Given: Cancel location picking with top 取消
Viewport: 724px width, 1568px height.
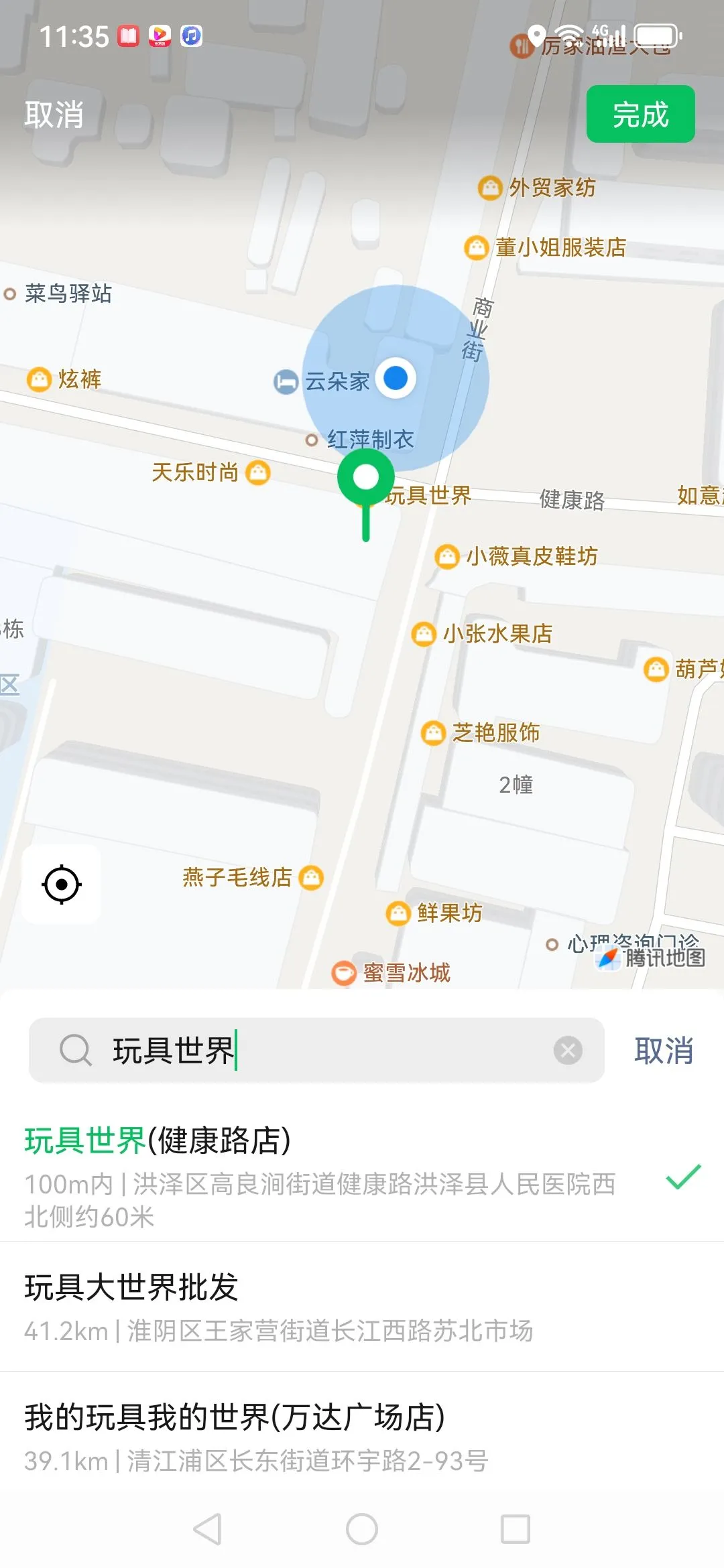Looking at the screenshot, I should pos(54,115).
